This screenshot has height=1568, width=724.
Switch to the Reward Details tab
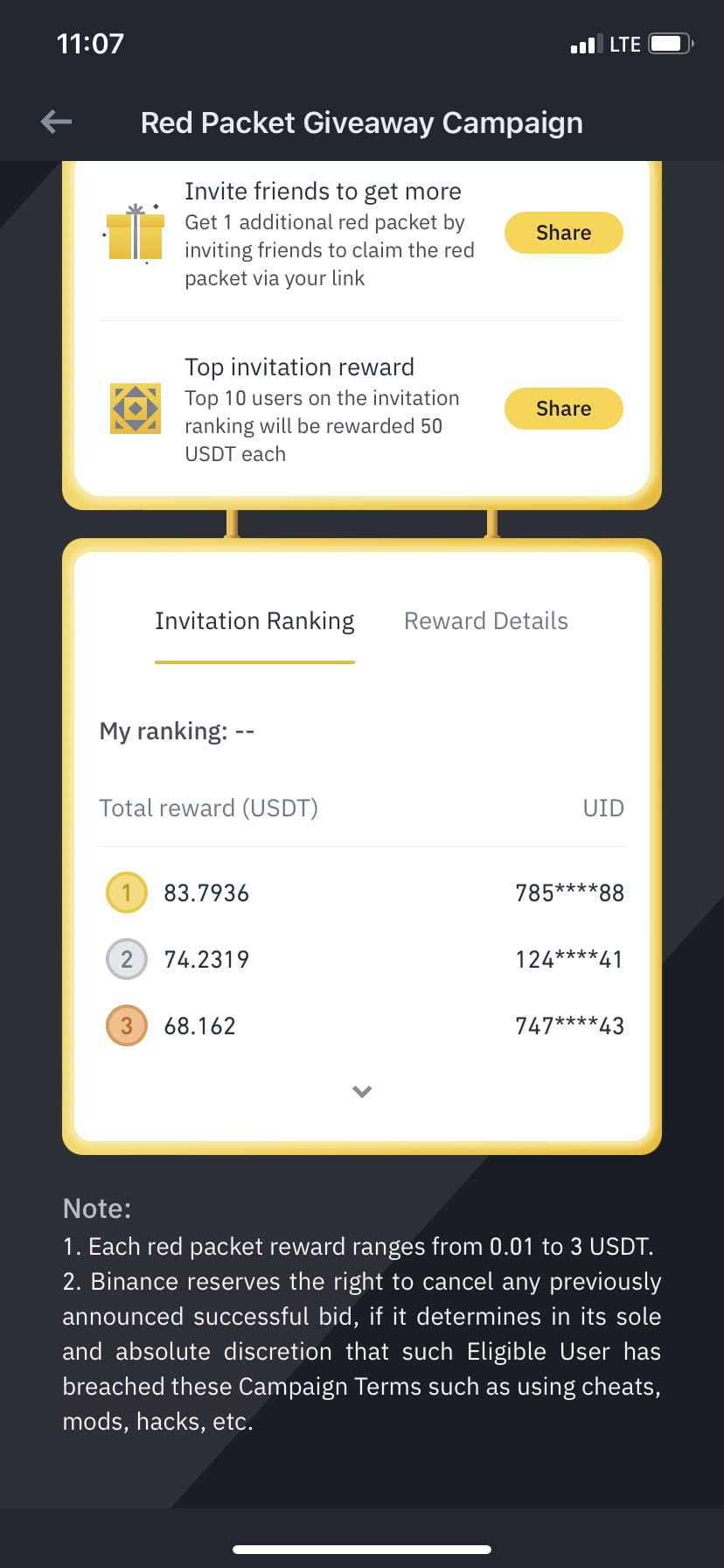click(x=485, y=620)
